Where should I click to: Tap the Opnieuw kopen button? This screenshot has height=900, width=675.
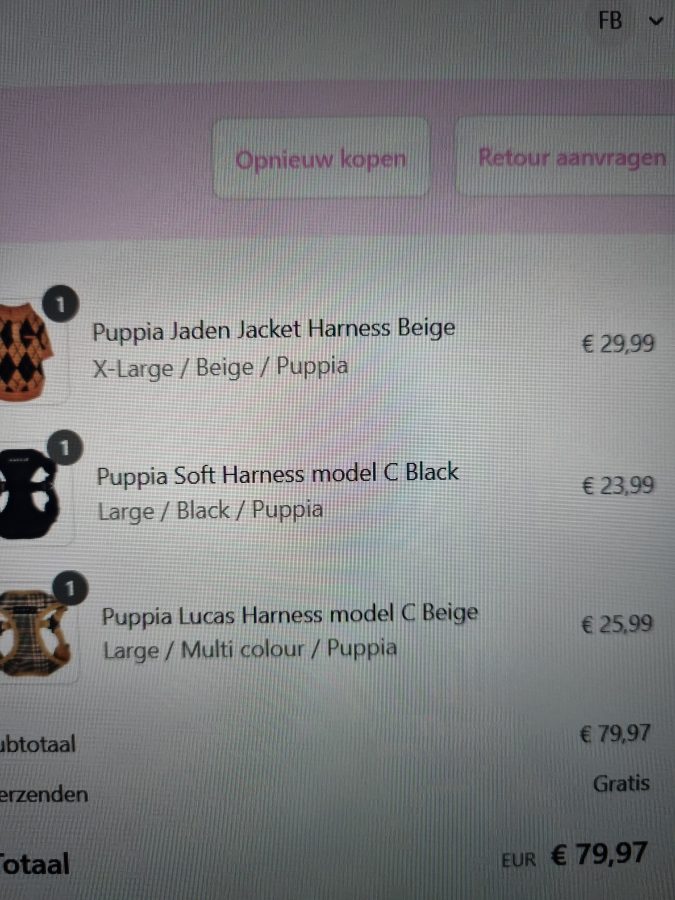(x=321, y=159)
